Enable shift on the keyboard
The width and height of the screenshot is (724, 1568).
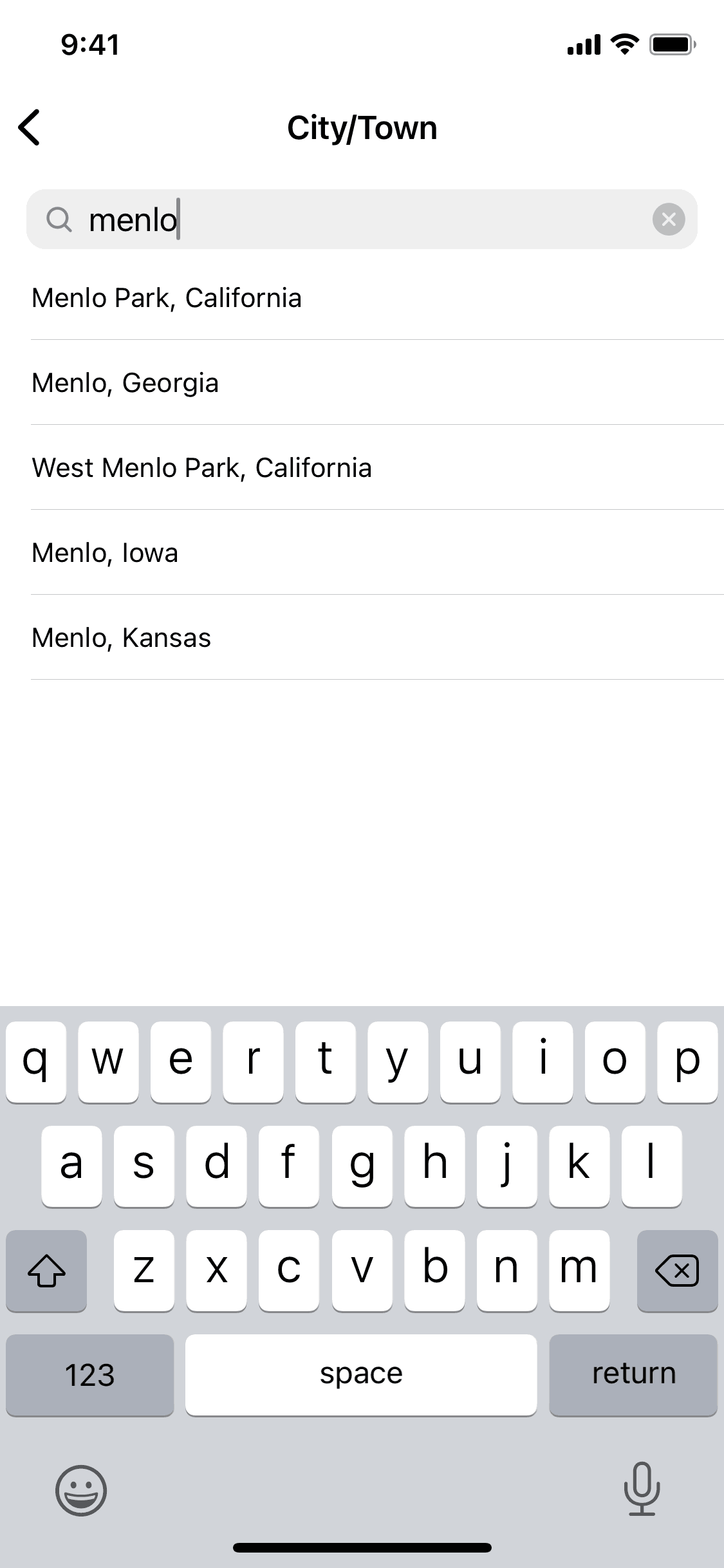coord(46,1271)
